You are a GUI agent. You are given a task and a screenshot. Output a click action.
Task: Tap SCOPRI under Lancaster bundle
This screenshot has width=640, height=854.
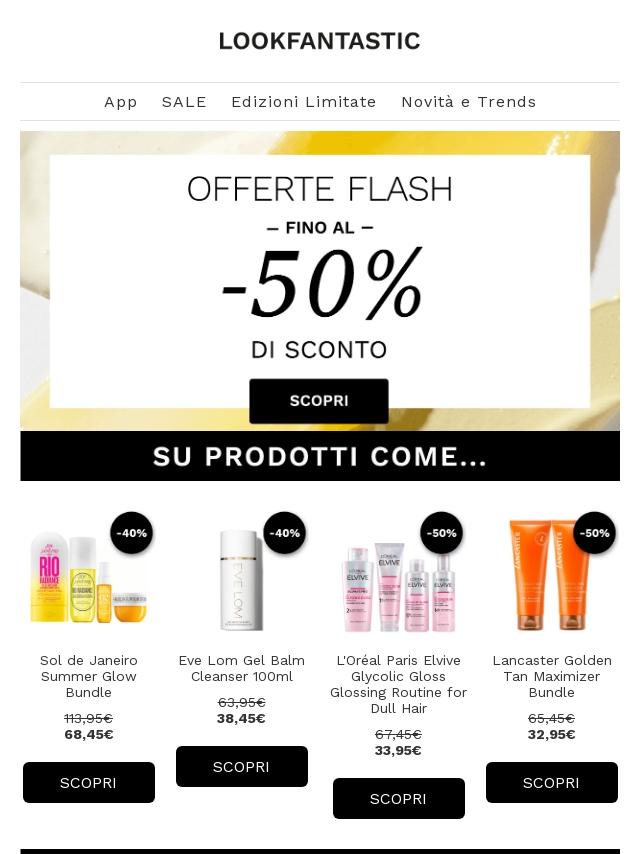tap(551, 783)
